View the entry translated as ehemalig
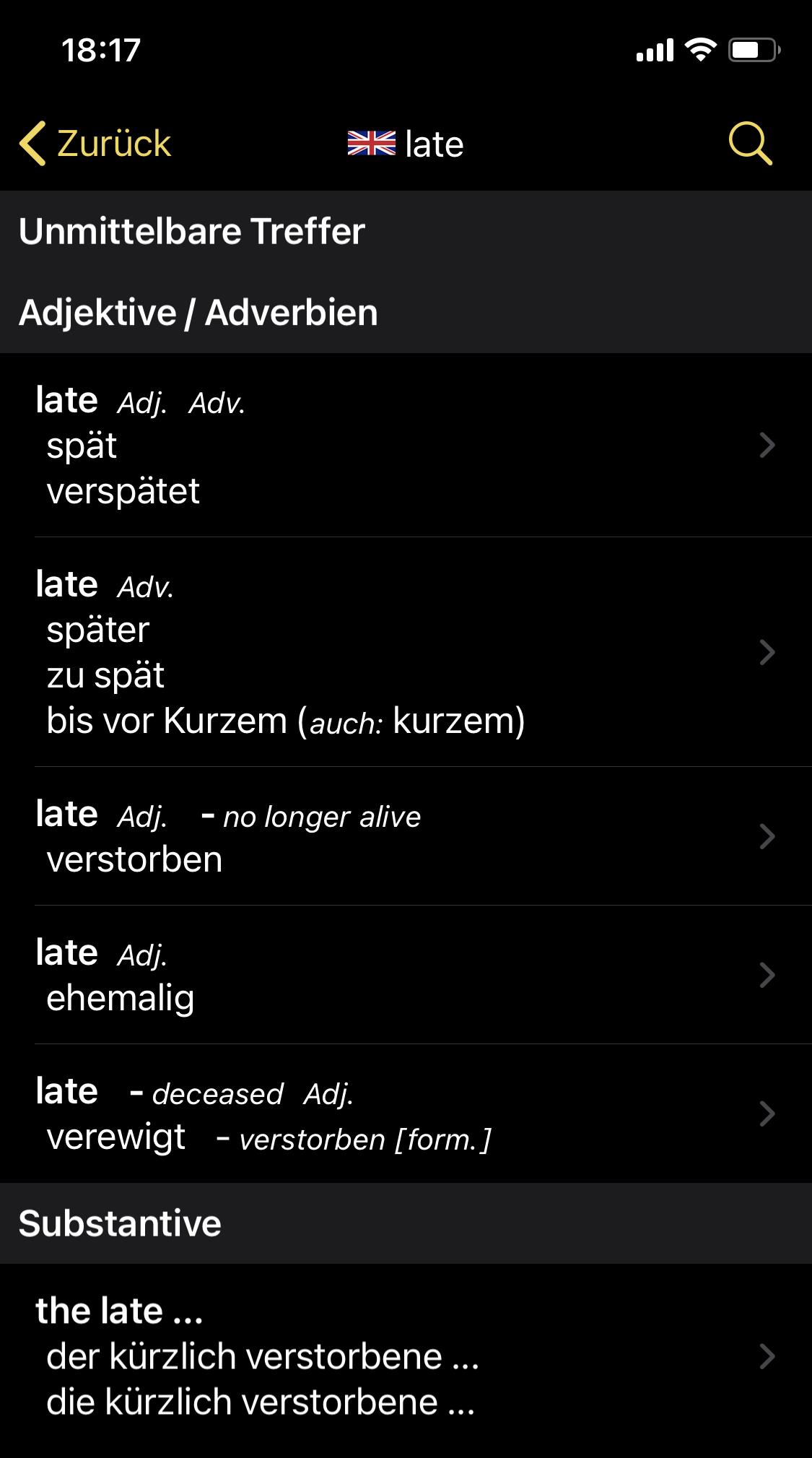812x1458 pixels. pyautogui.click(x=406, y=975)
